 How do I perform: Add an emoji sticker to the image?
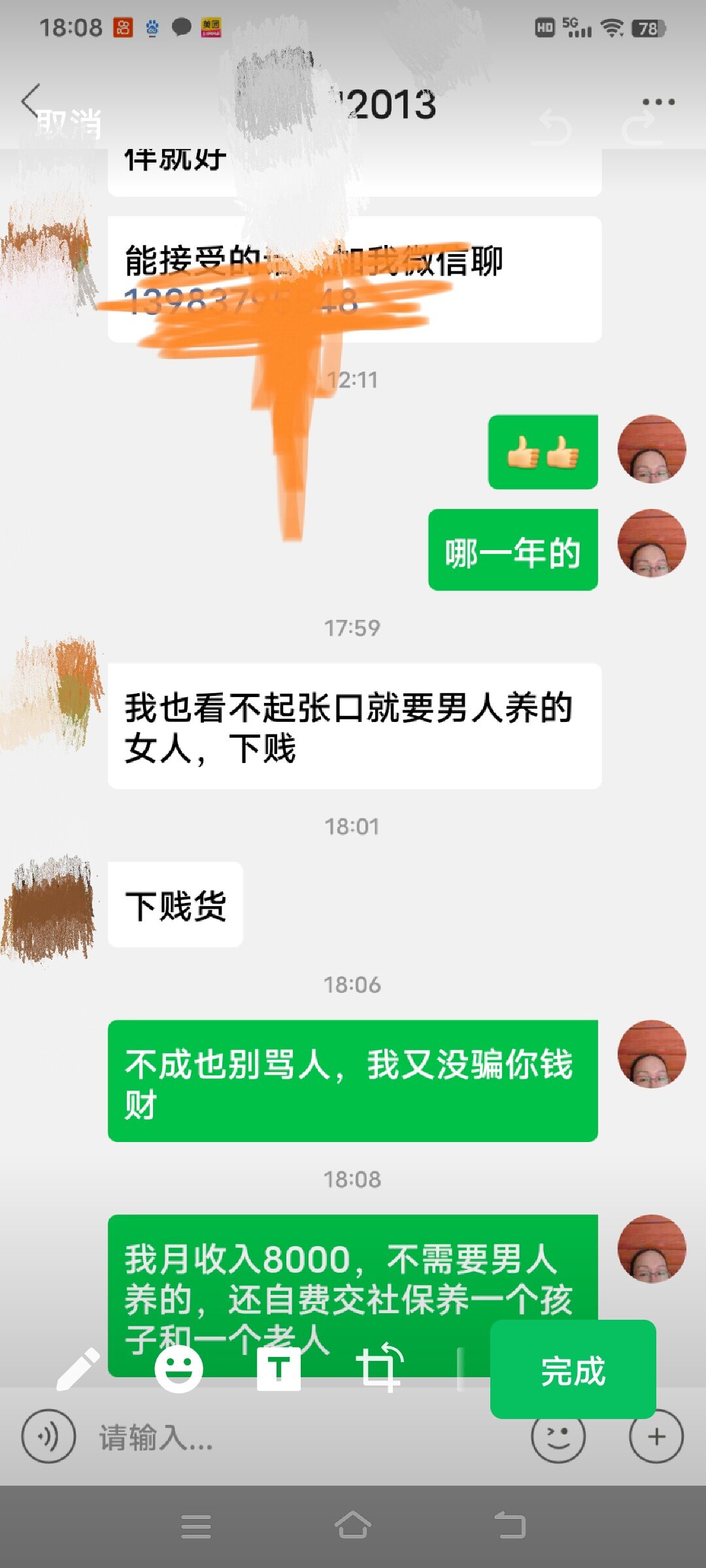[x=178, y=1369]
